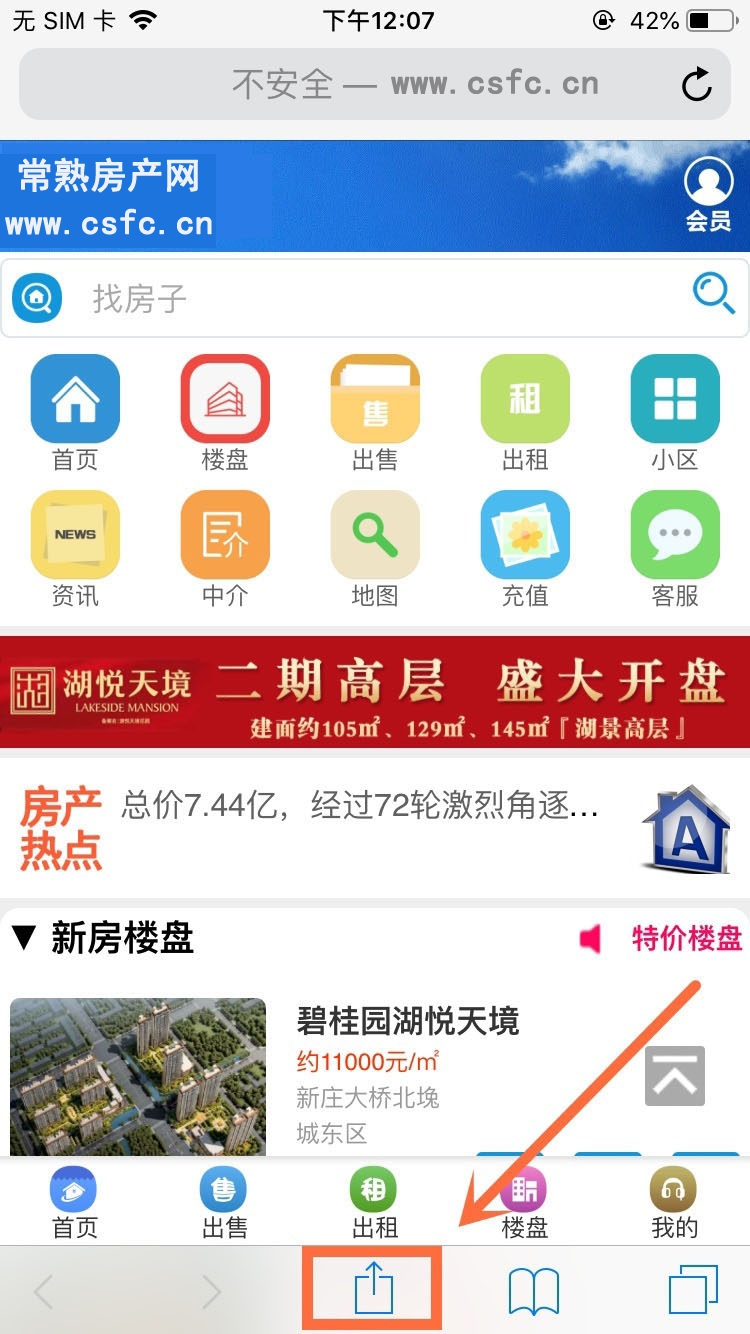Open Safari bookmarks

pyautogui.click(x=533, y=1291)
